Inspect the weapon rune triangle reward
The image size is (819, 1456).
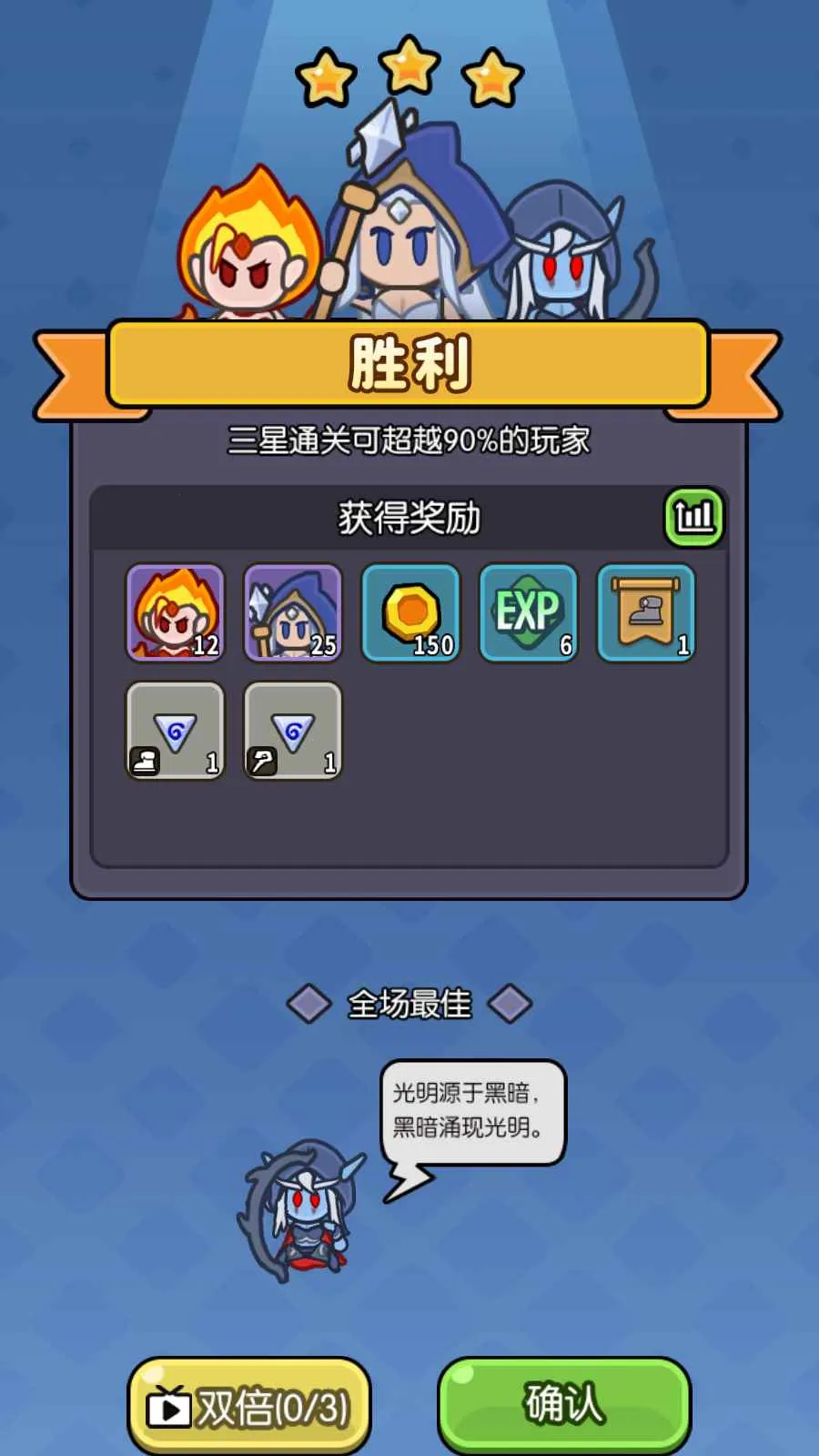pyautogui.click(x=293, y=731)
